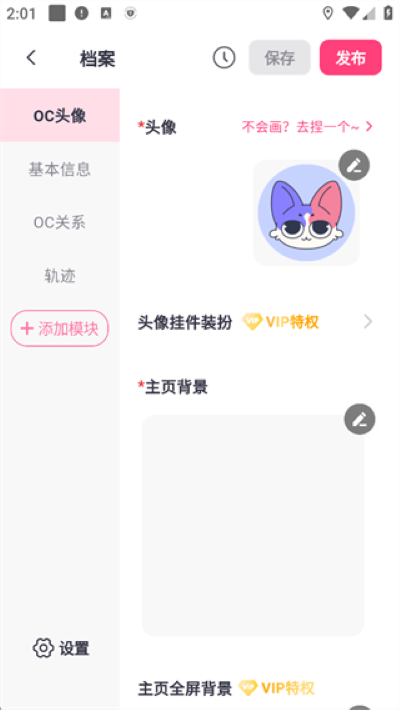Switch to the 基本信息 section

[x=60, y=169]
